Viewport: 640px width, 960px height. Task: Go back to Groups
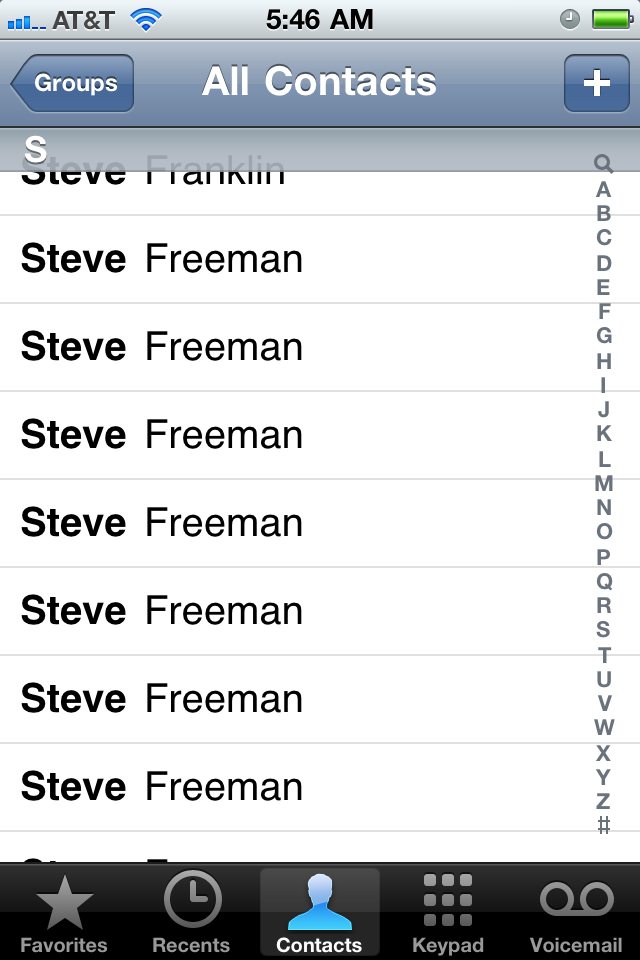pos(73,84)
